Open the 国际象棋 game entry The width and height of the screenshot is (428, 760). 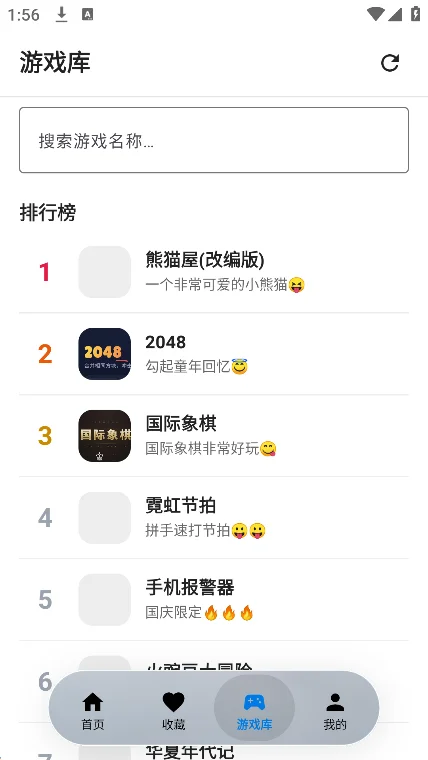pyautogui.click(x=214, y=436)
